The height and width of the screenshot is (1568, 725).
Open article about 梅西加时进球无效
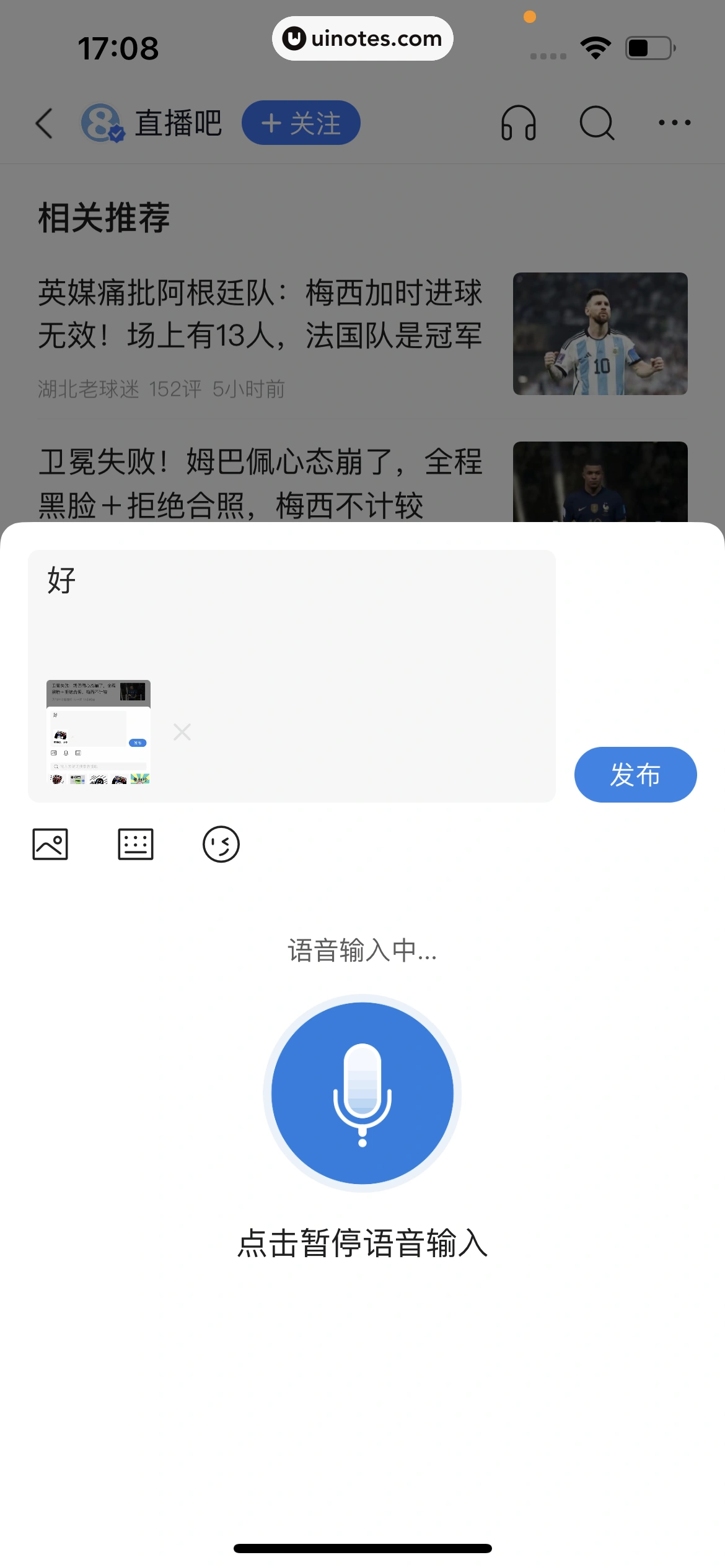pyautogui.click(x=260, y=334)
